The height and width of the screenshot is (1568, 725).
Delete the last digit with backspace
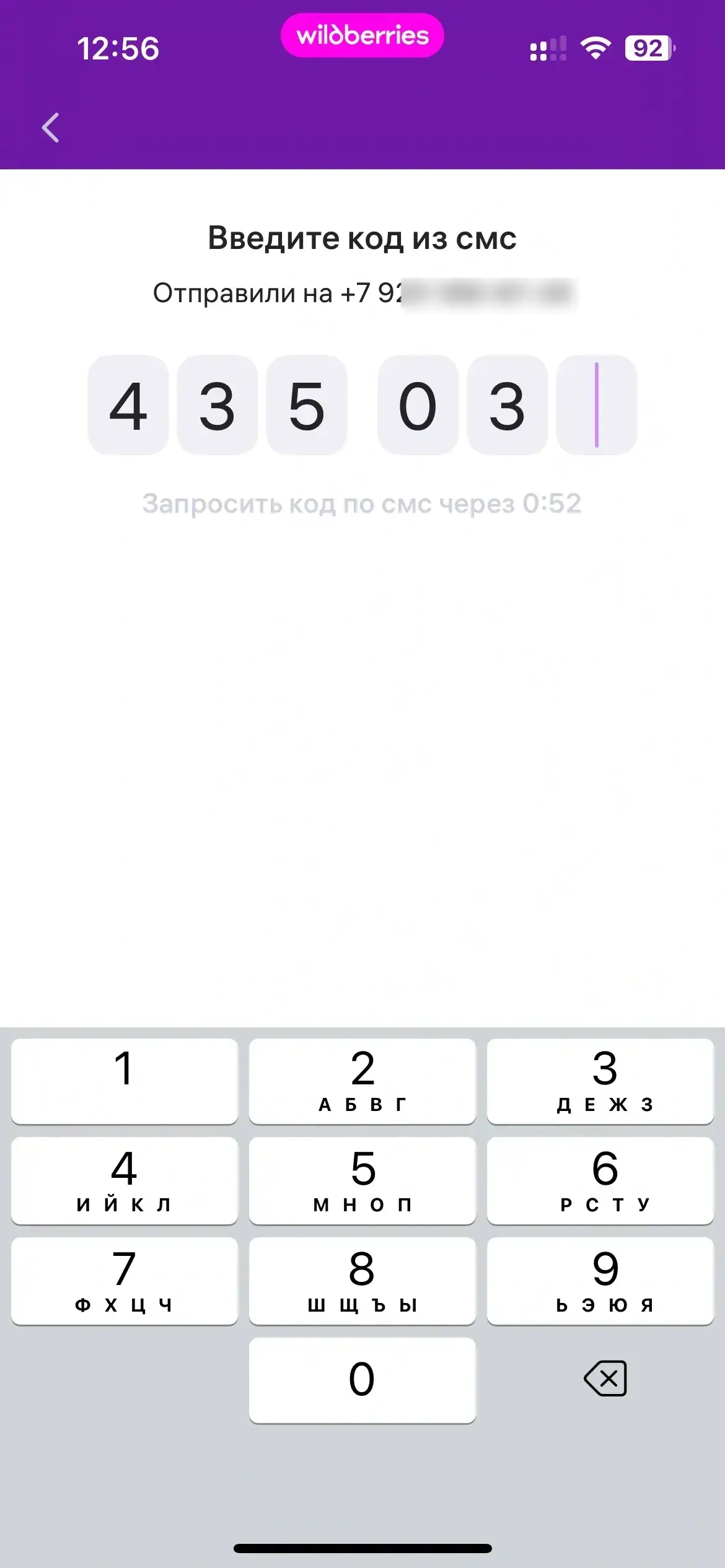(605, 1379)
